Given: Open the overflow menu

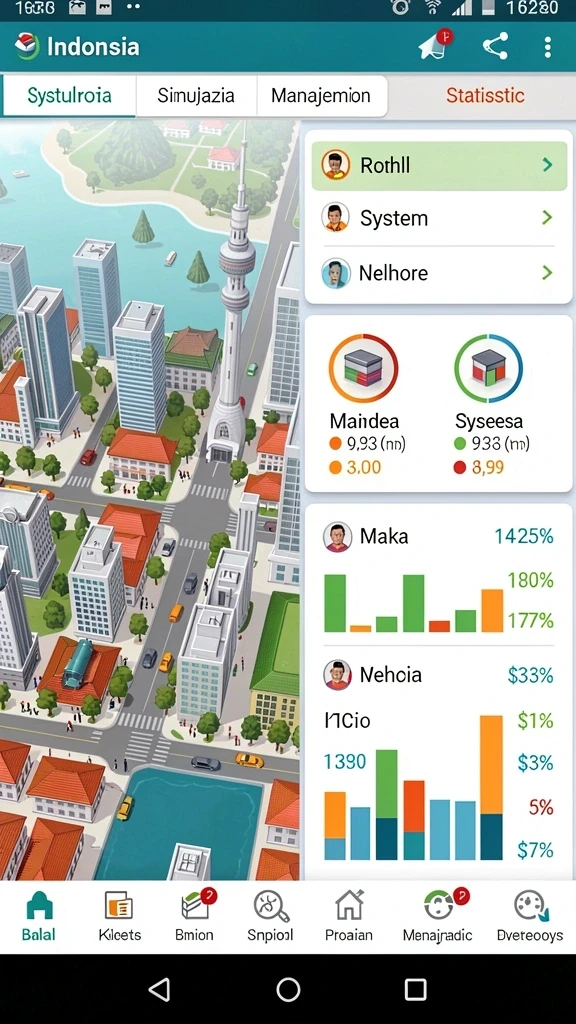Looking at the screenshot, I should [547, 46].
